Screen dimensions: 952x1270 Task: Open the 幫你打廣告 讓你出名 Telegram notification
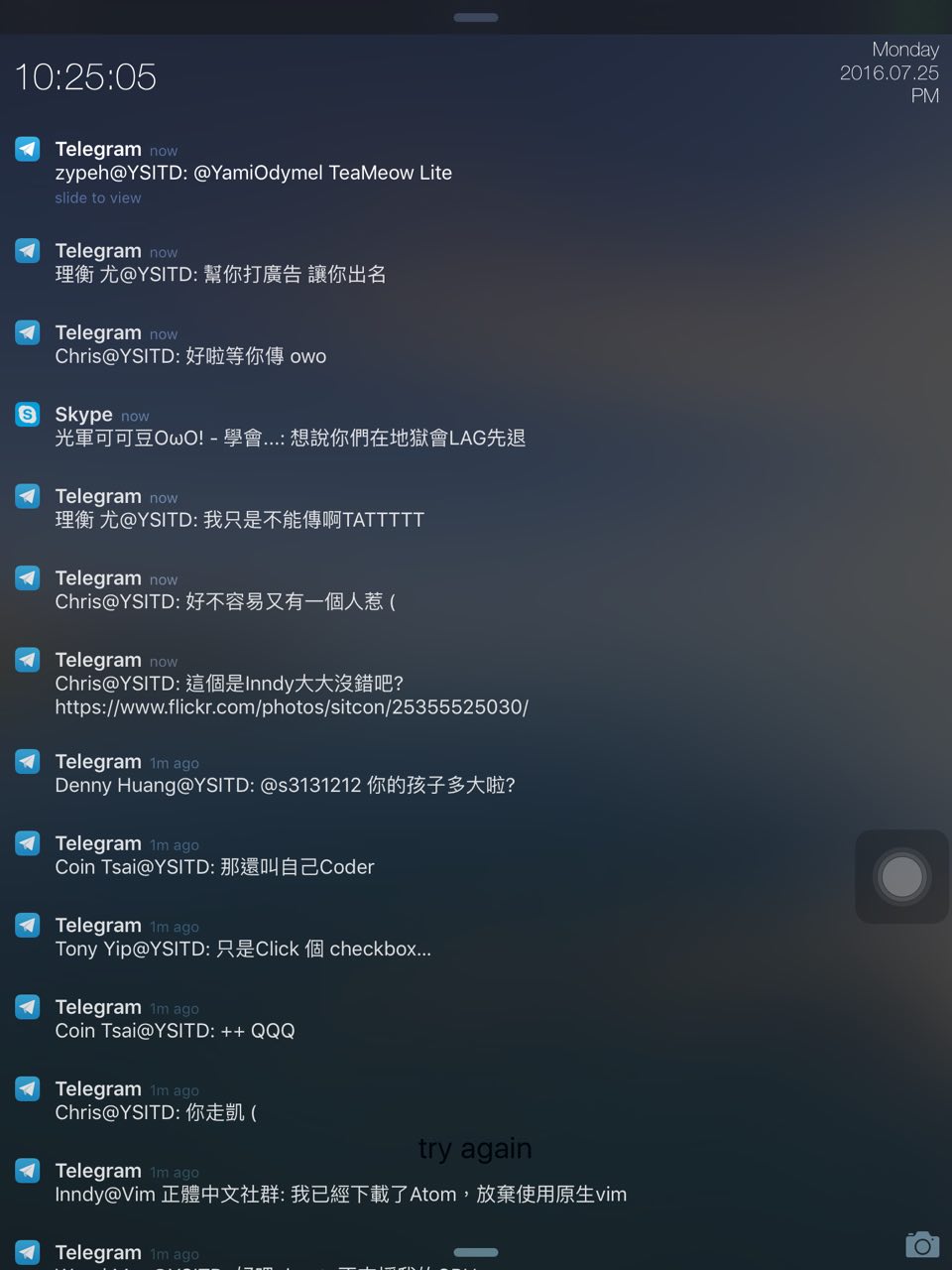pyautogui.click(x=220, y=274)
